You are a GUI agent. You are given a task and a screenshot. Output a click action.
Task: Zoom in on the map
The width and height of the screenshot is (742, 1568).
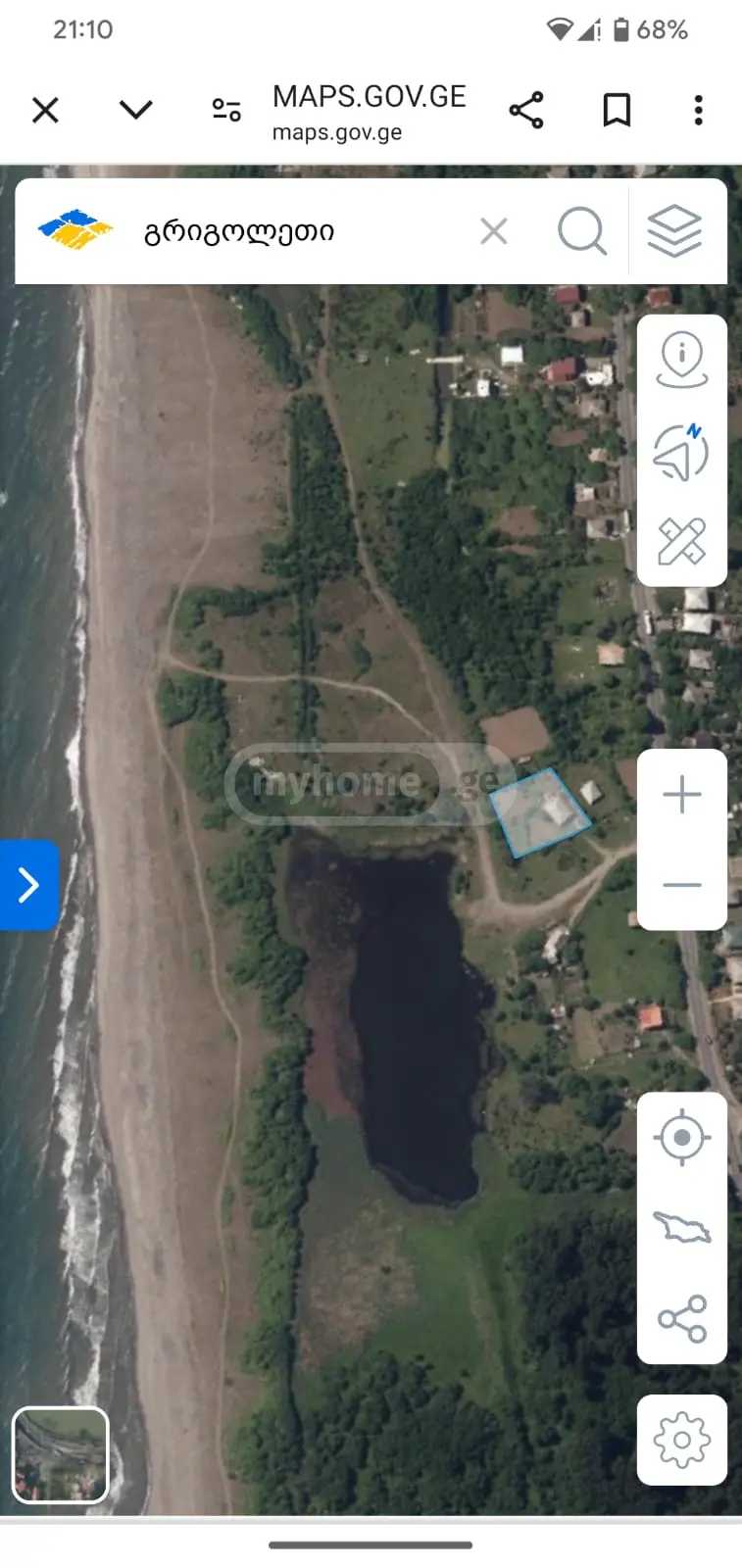pyautogui.click(x=682, y=795)
